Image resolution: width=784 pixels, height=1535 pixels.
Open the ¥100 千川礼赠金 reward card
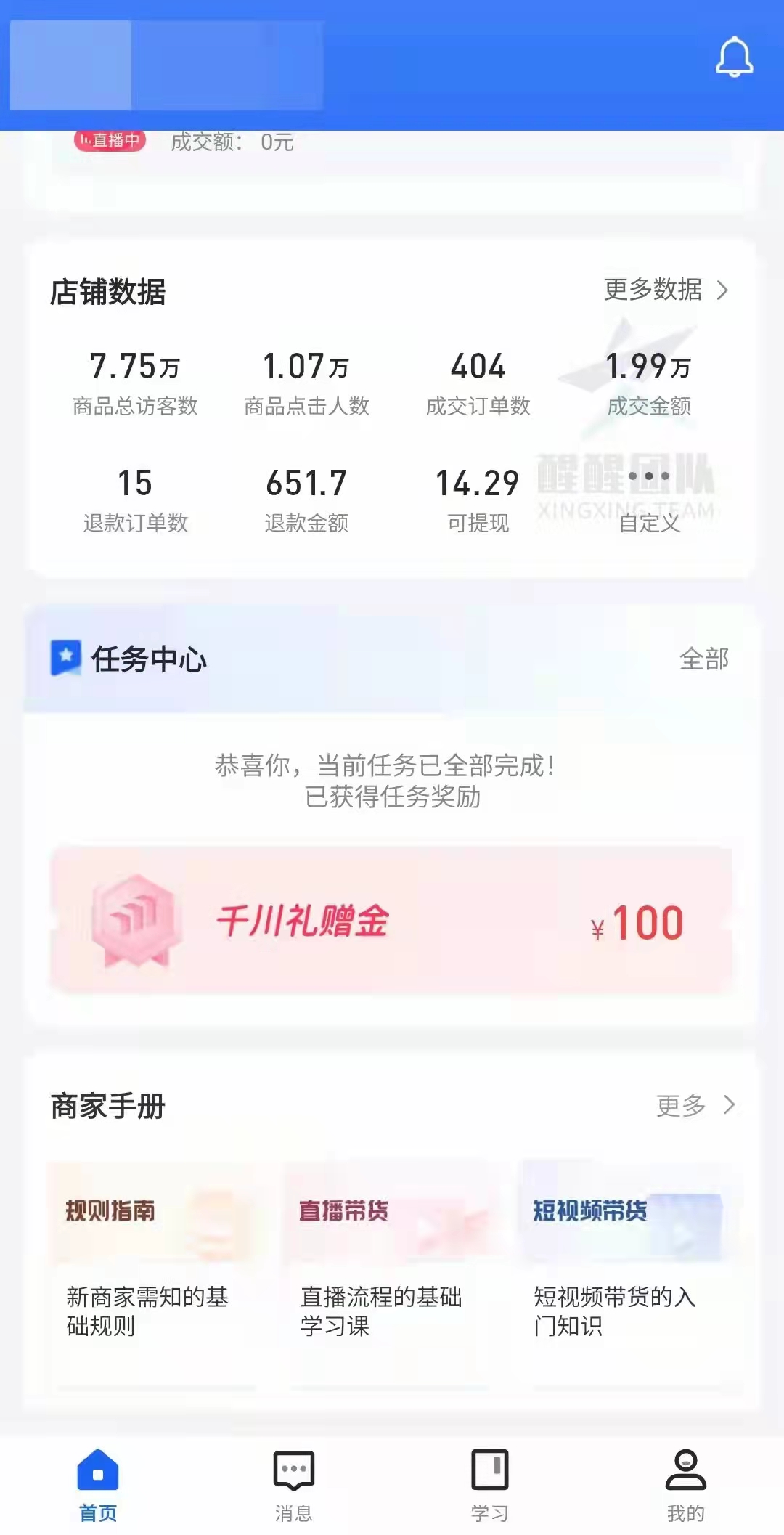392,924
